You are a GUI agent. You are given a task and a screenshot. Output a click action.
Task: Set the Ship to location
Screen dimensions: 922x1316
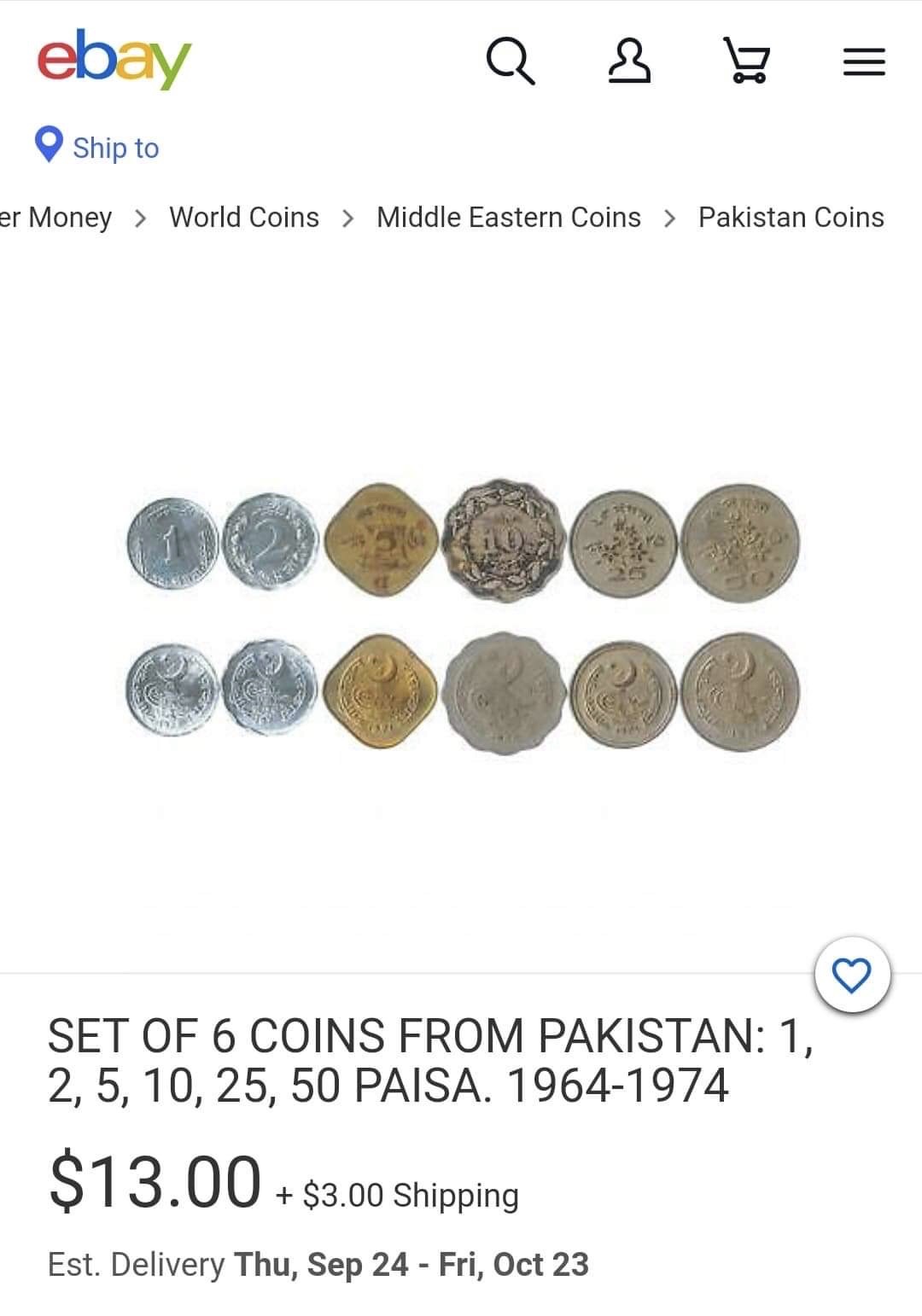pyautogui.click(x=97, y=147)
